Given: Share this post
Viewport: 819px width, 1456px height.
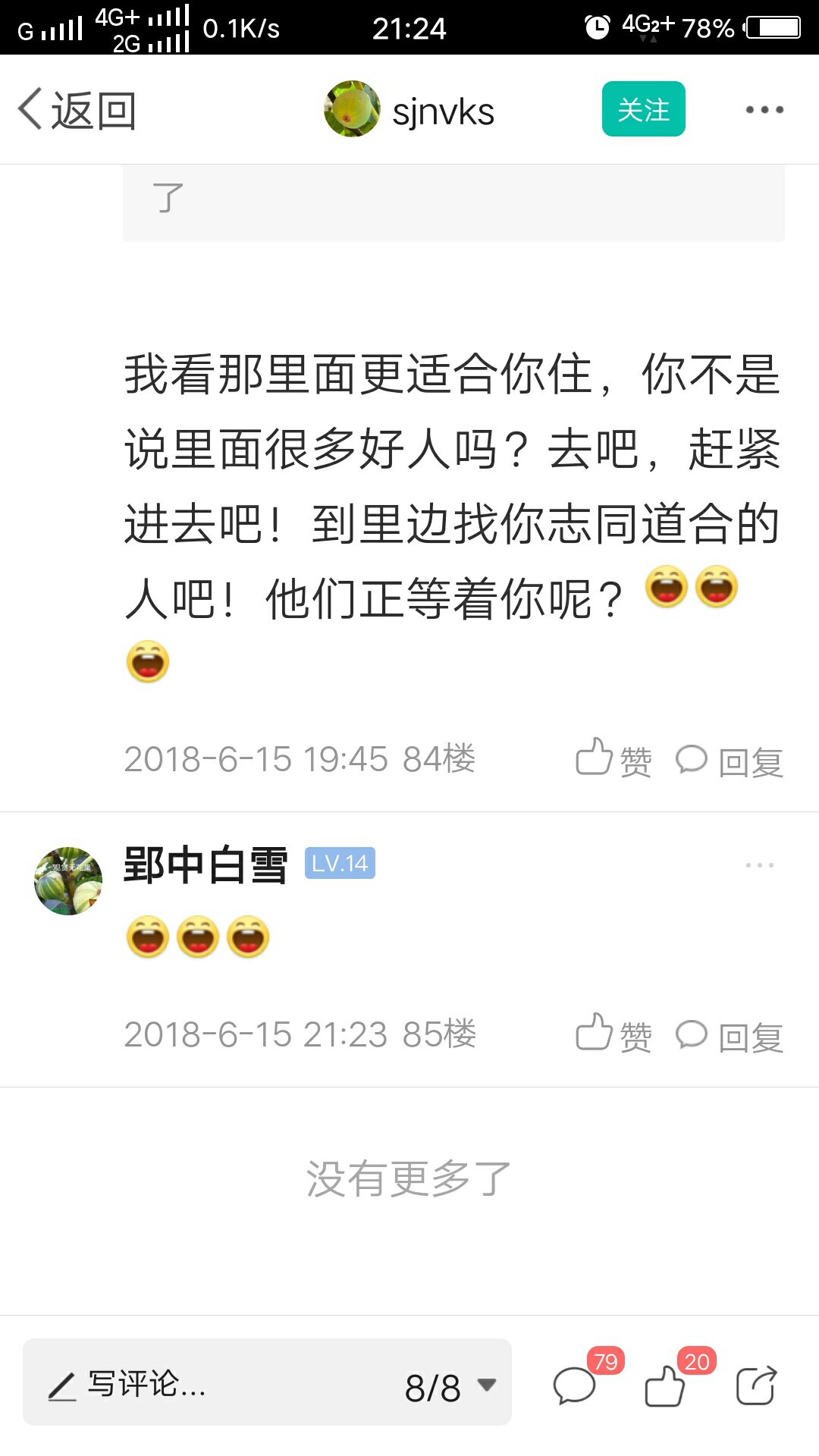Looking at the screenshot, I should point(757,1385).
